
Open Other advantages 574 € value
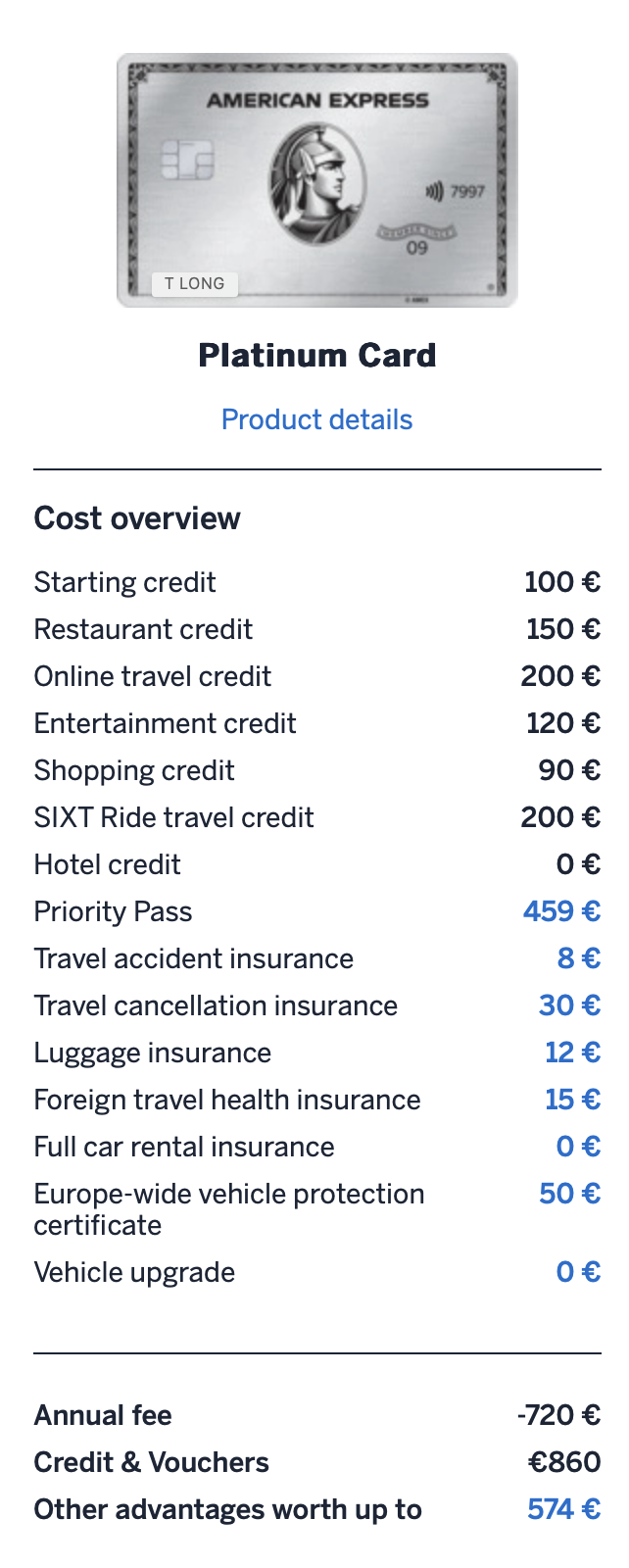pos(563,1509)
